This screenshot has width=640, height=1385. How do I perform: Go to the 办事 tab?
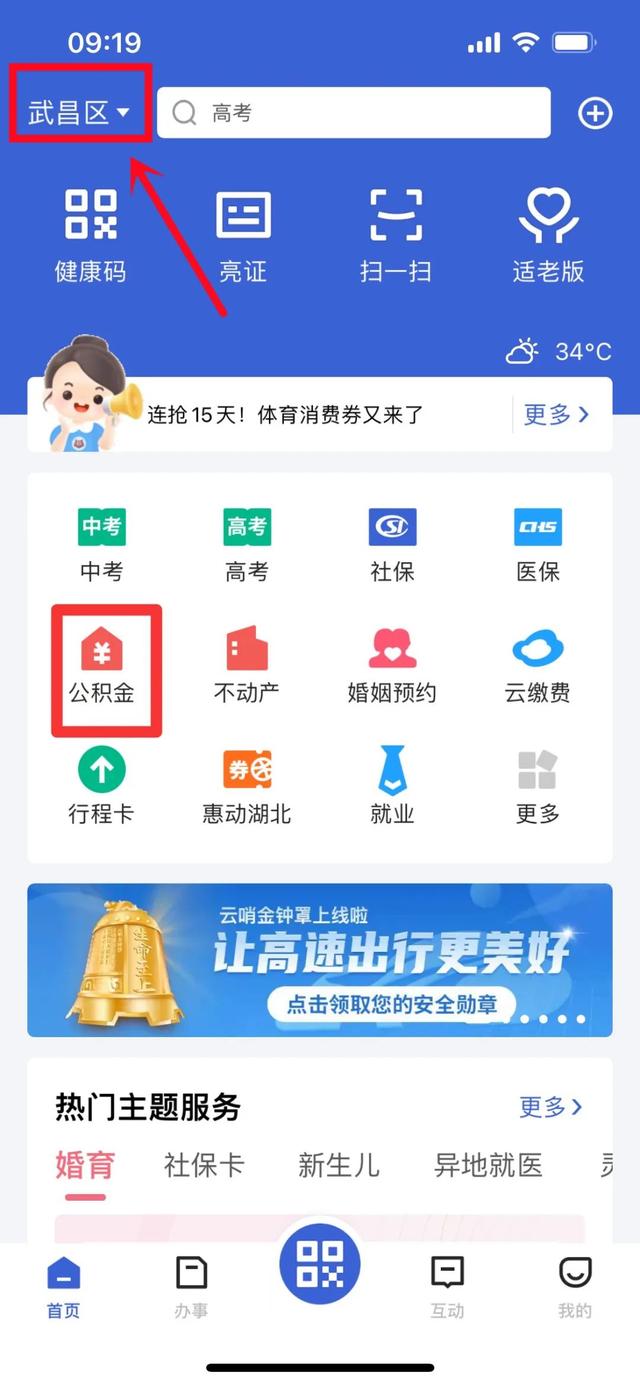click(191, 1286)
